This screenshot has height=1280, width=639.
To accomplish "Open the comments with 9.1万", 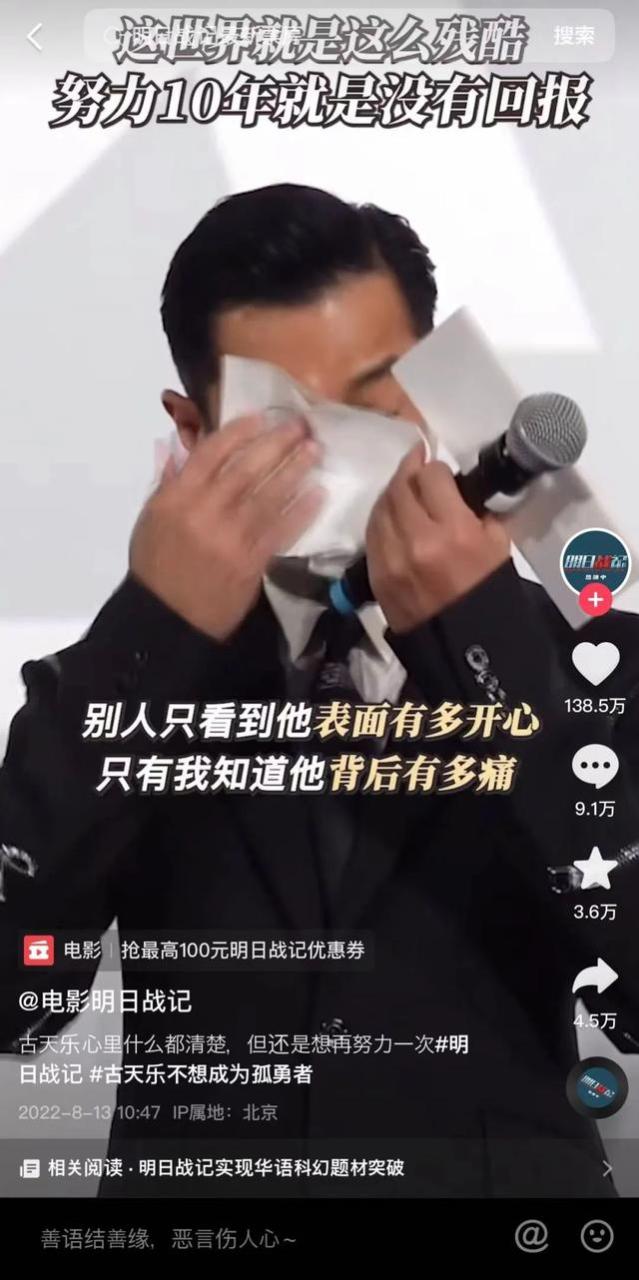I will tap(595, 768).
